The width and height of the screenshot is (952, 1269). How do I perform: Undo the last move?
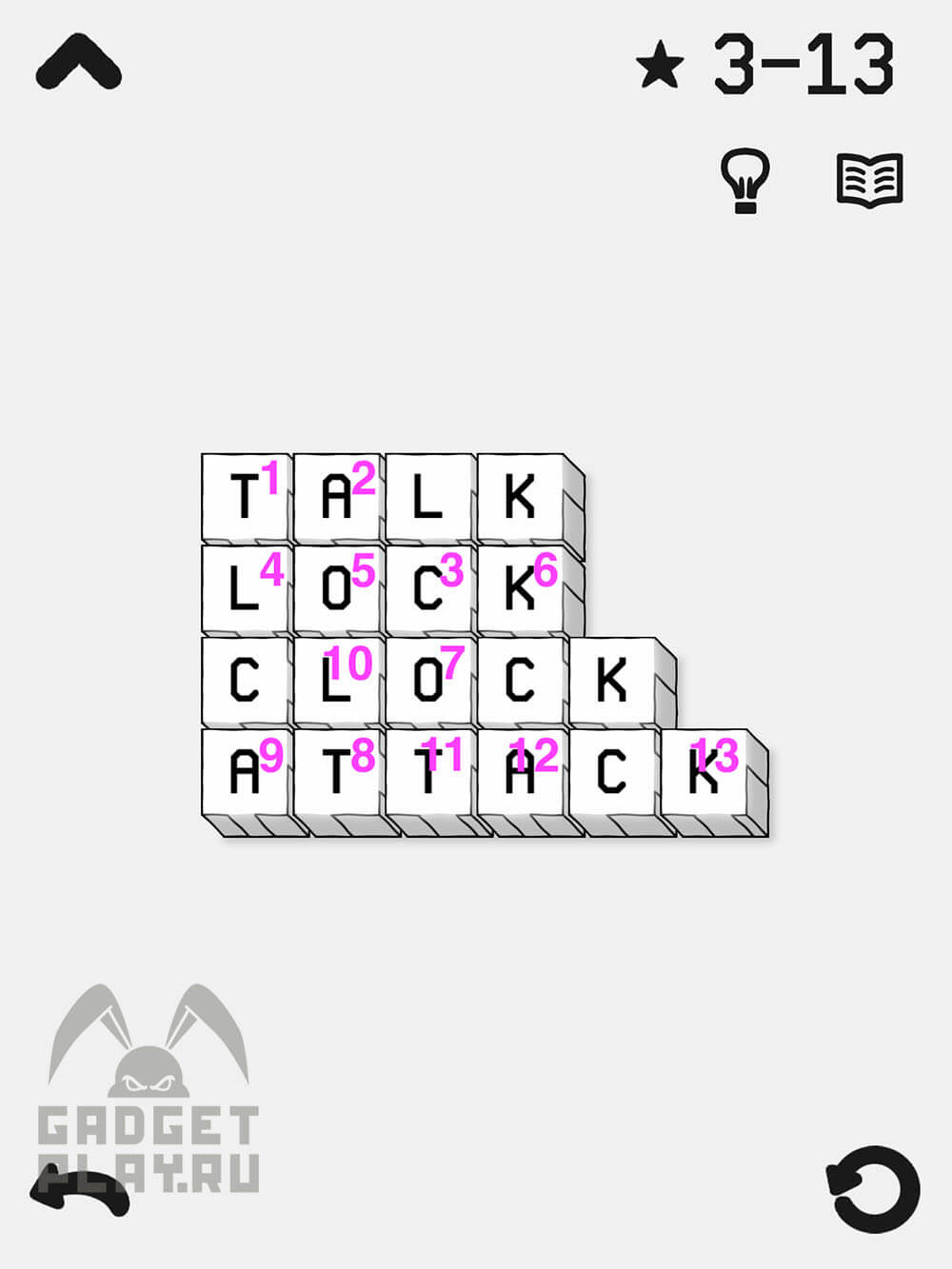[x=80, y=1191]
